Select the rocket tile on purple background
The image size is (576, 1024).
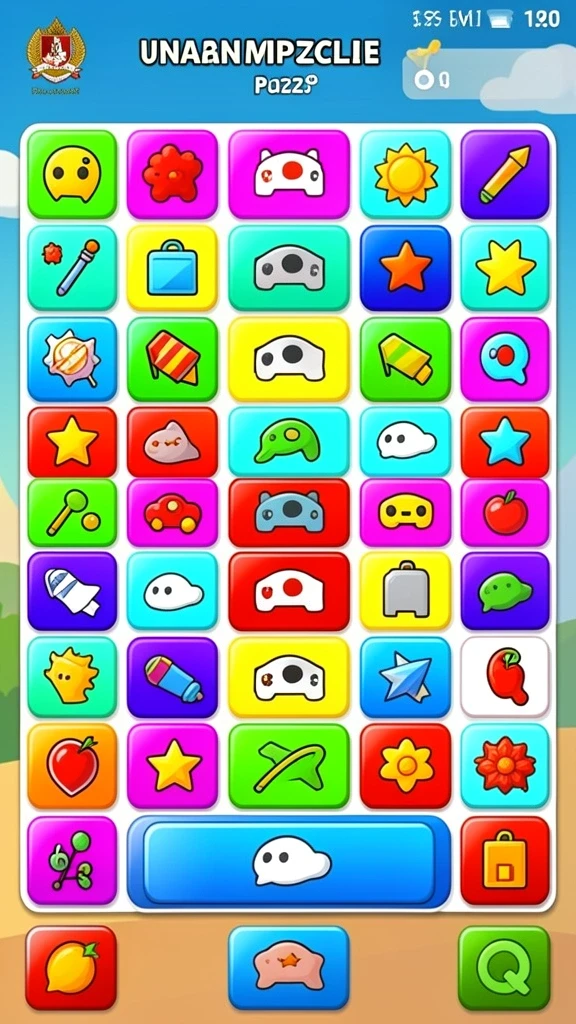(x=72, y=591)
